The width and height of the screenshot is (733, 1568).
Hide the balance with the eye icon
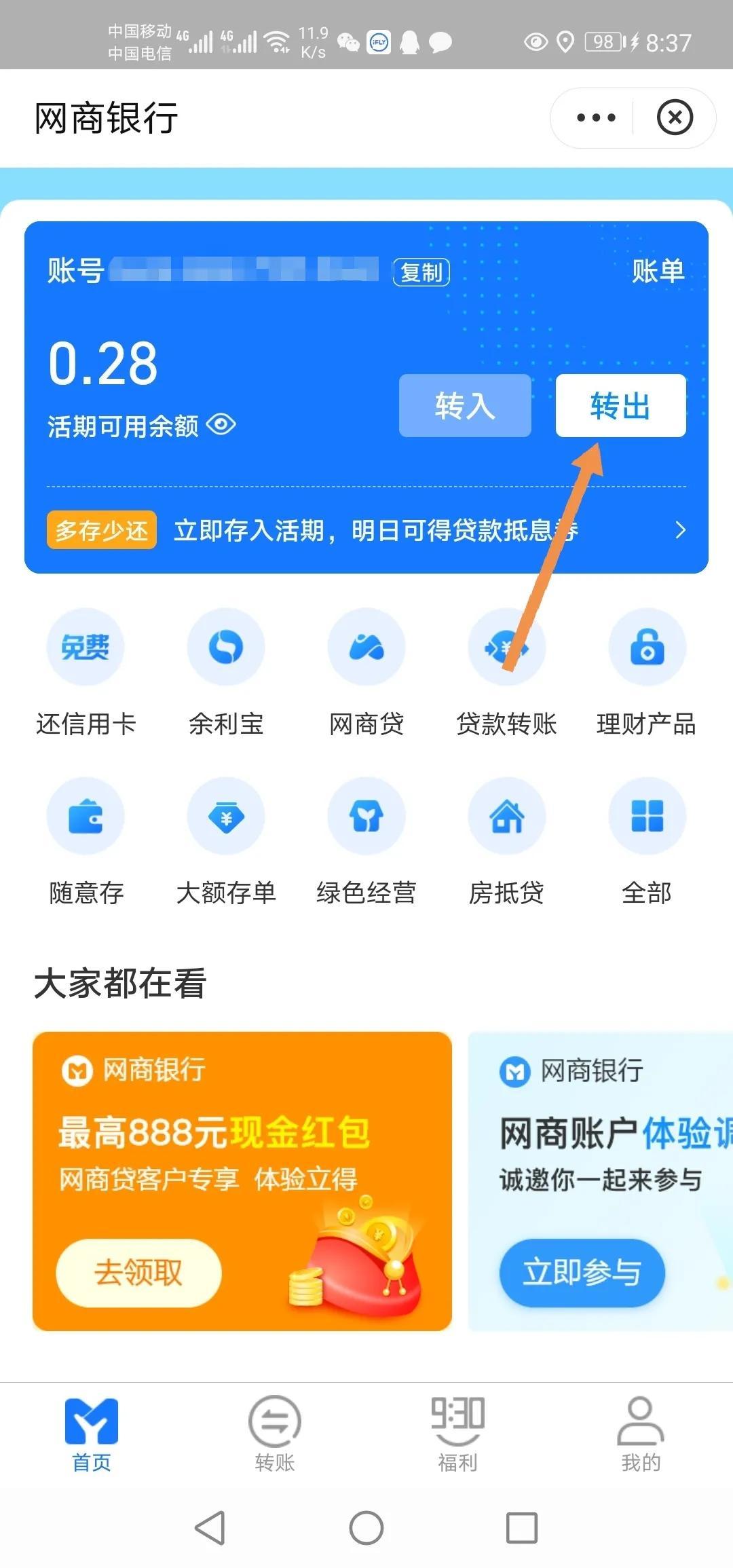221,426
